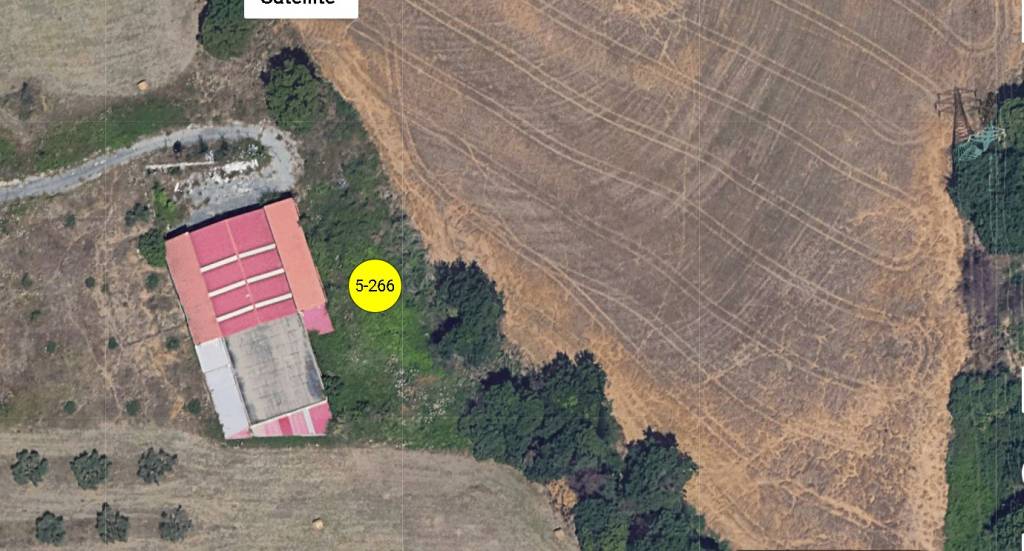Image resolution: width=1024 pixels, height=551 pixels.
Task: Tap the yellow 5-266 map marker
Action: (375, 286)
